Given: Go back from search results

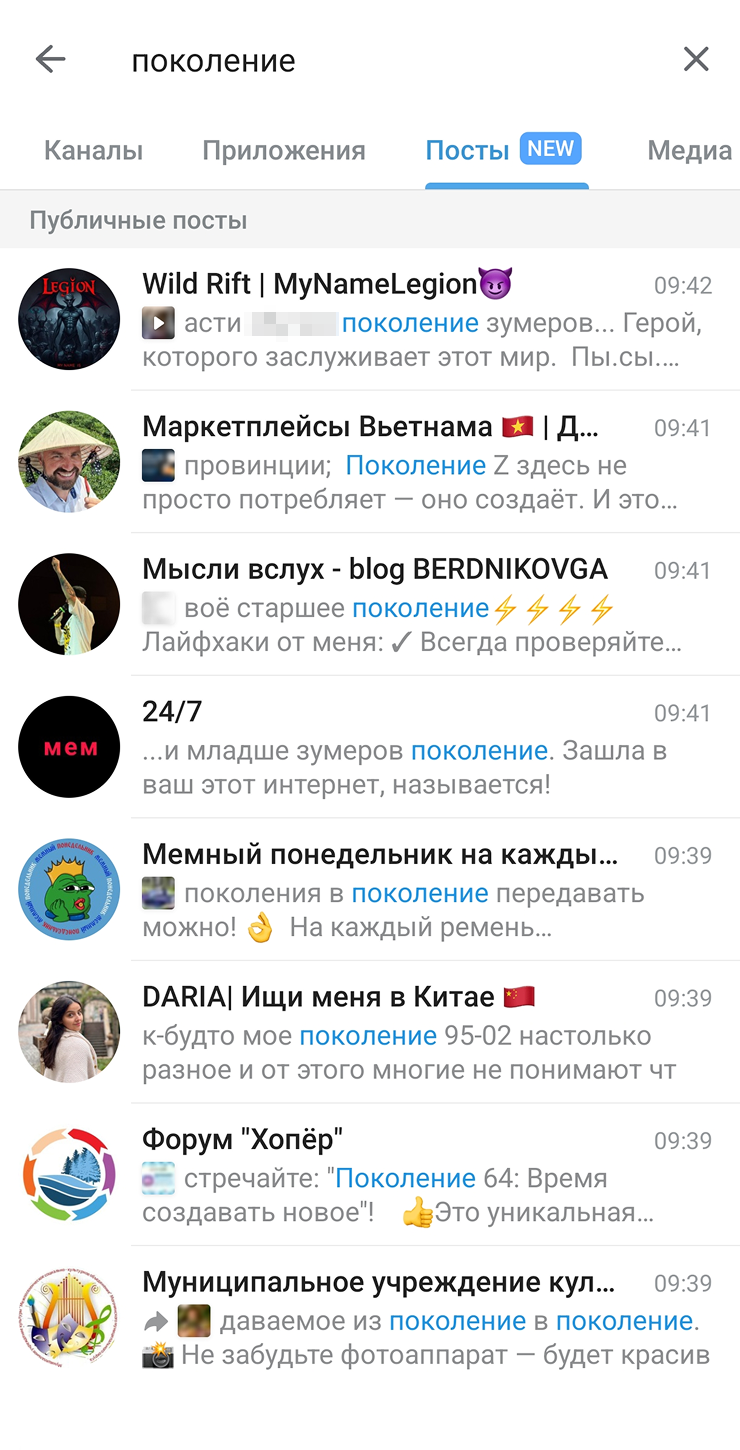Looking at the screenshot, I should [x=50, y=60].
